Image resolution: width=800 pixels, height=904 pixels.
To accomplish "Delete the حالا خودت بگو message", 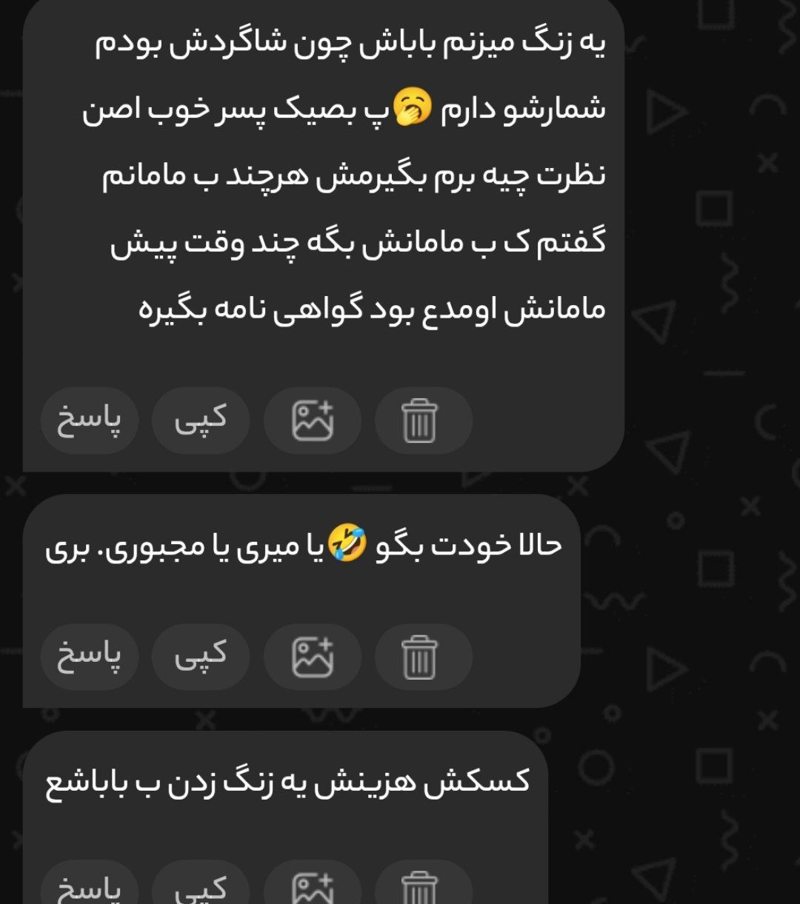I will tap(422, 657).
